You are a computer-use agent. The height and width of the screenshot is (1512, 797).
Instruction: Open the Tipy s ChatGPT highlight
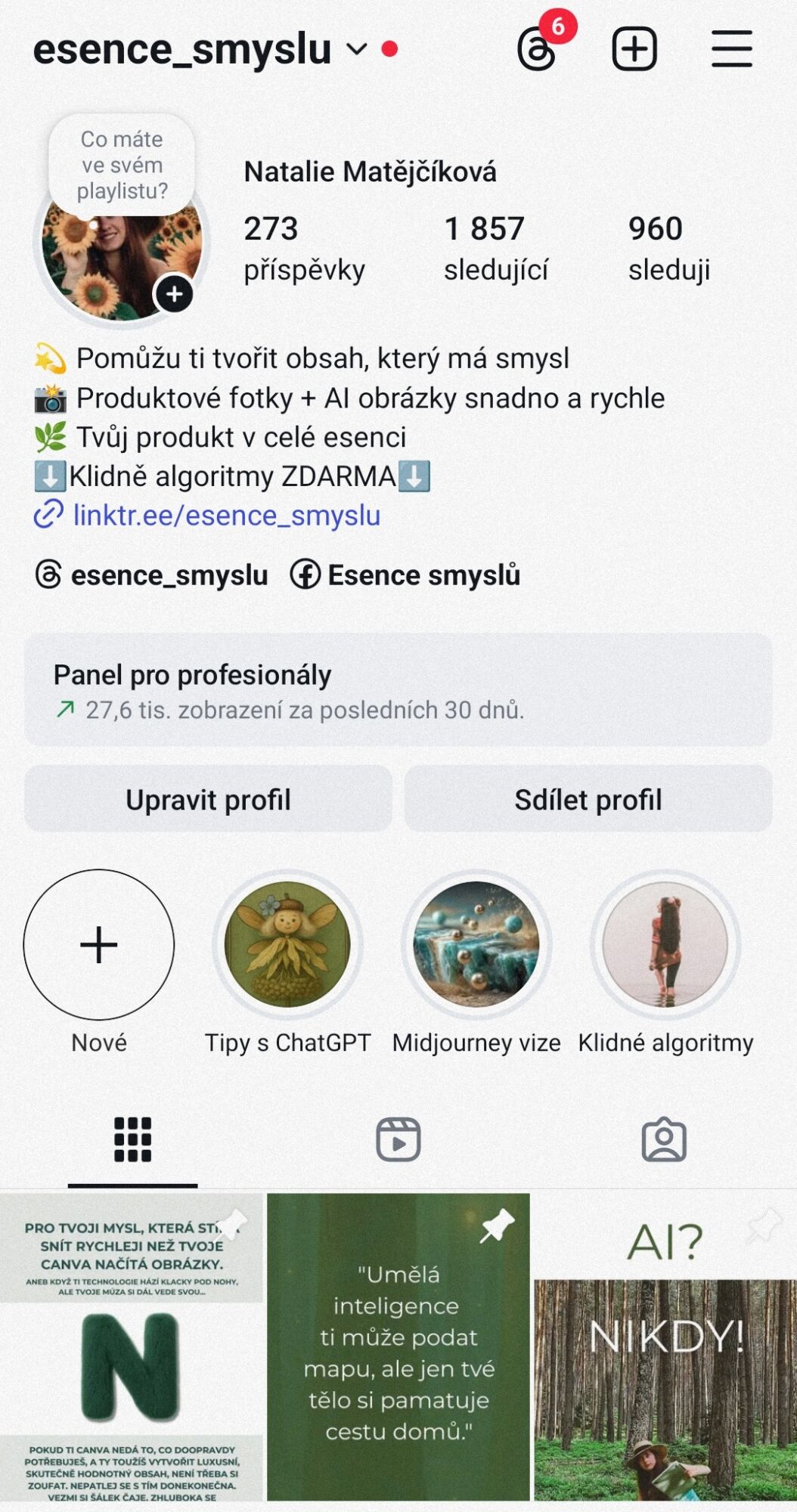[x=287, y=945]
